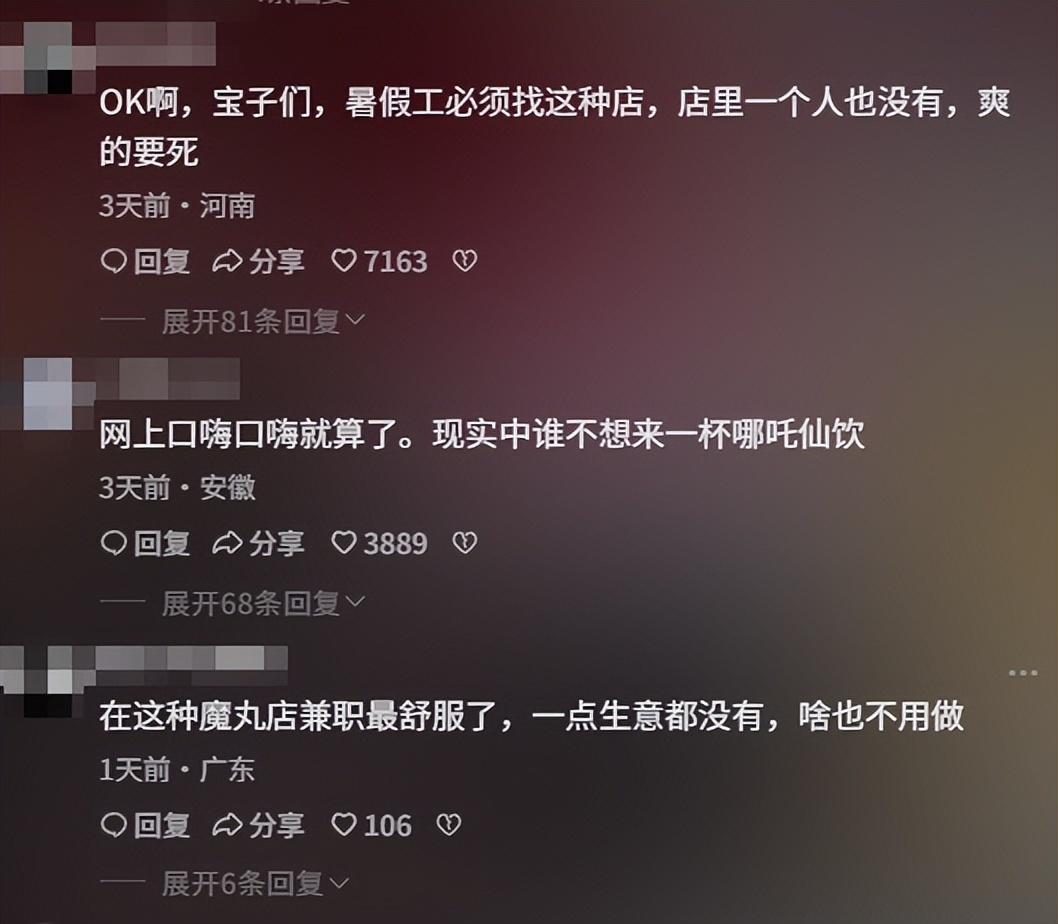
Task: Reply to the 安徽 comment
Action: tap(146, 543)
